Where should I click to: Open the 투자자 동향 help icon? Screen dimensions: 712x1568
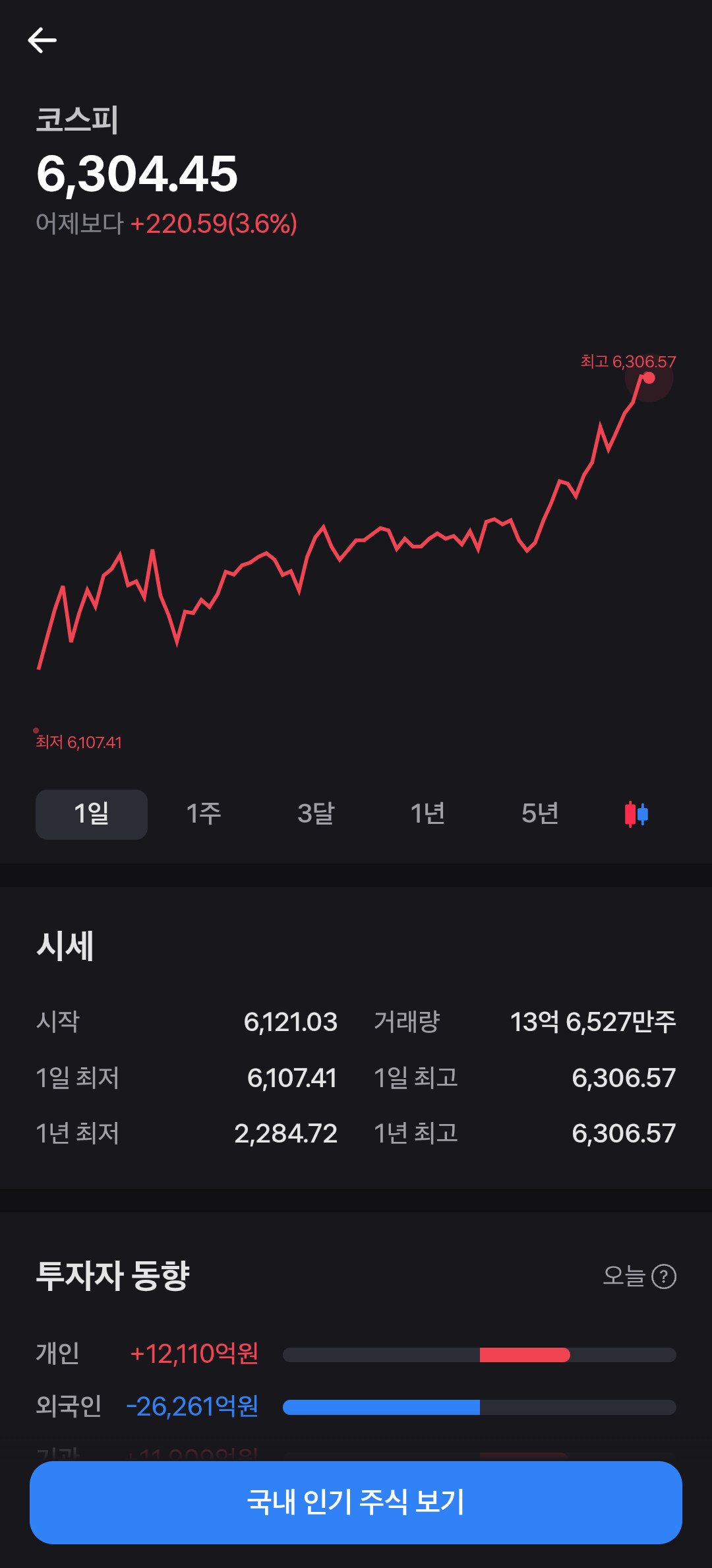pos(664,1276)
